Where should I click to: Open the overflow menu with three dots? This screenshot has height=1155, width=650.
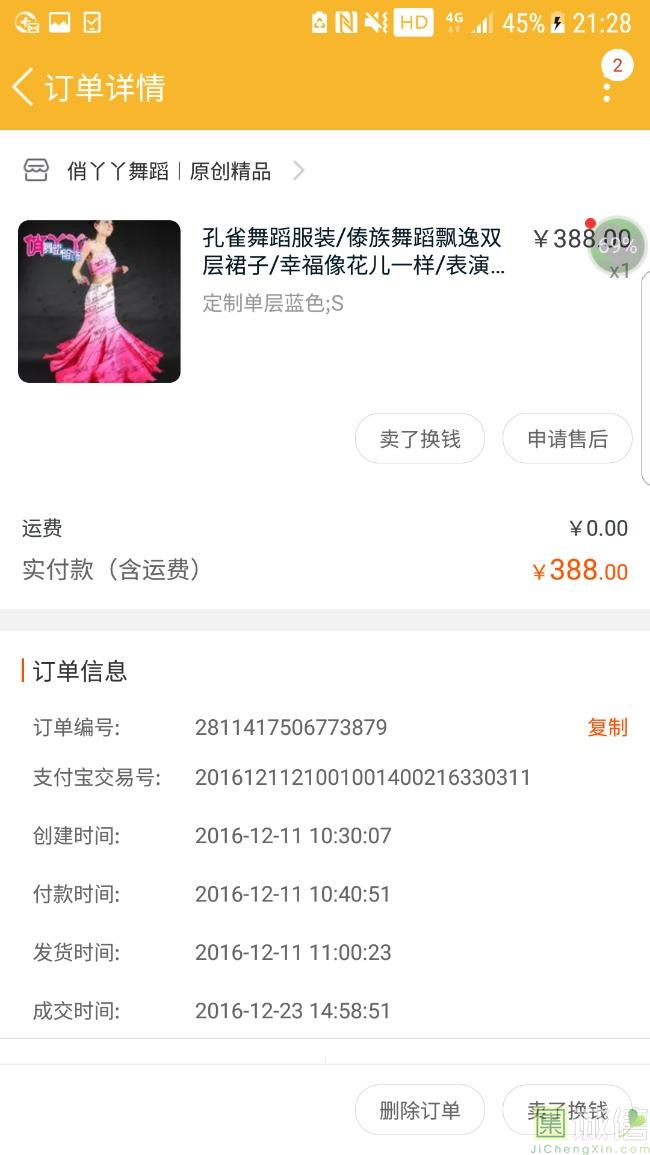(607, 90)
